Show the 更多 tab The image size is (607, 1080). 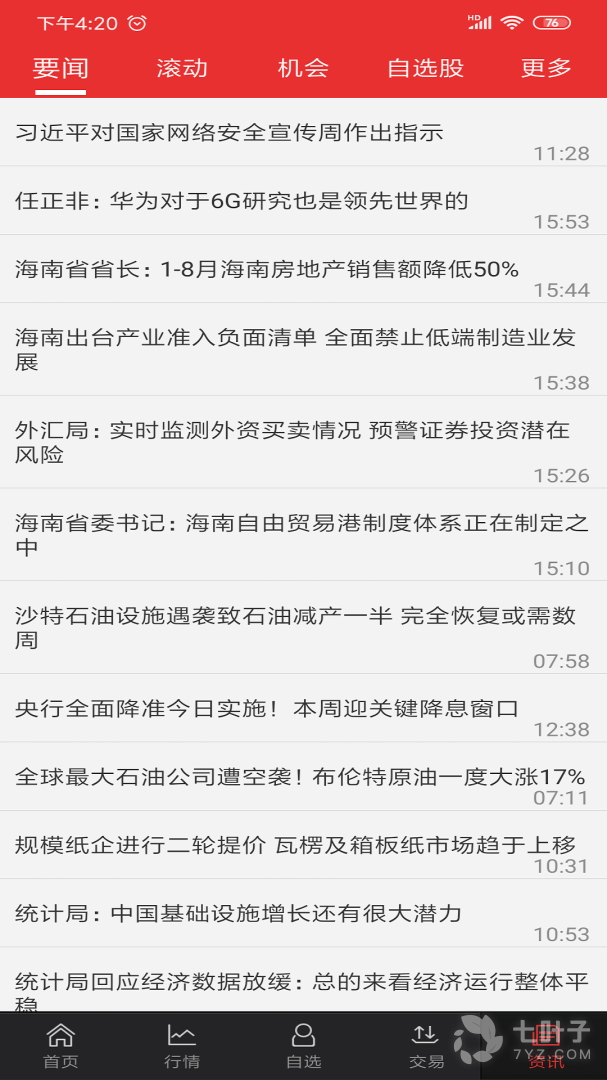(x=546, y=68)
